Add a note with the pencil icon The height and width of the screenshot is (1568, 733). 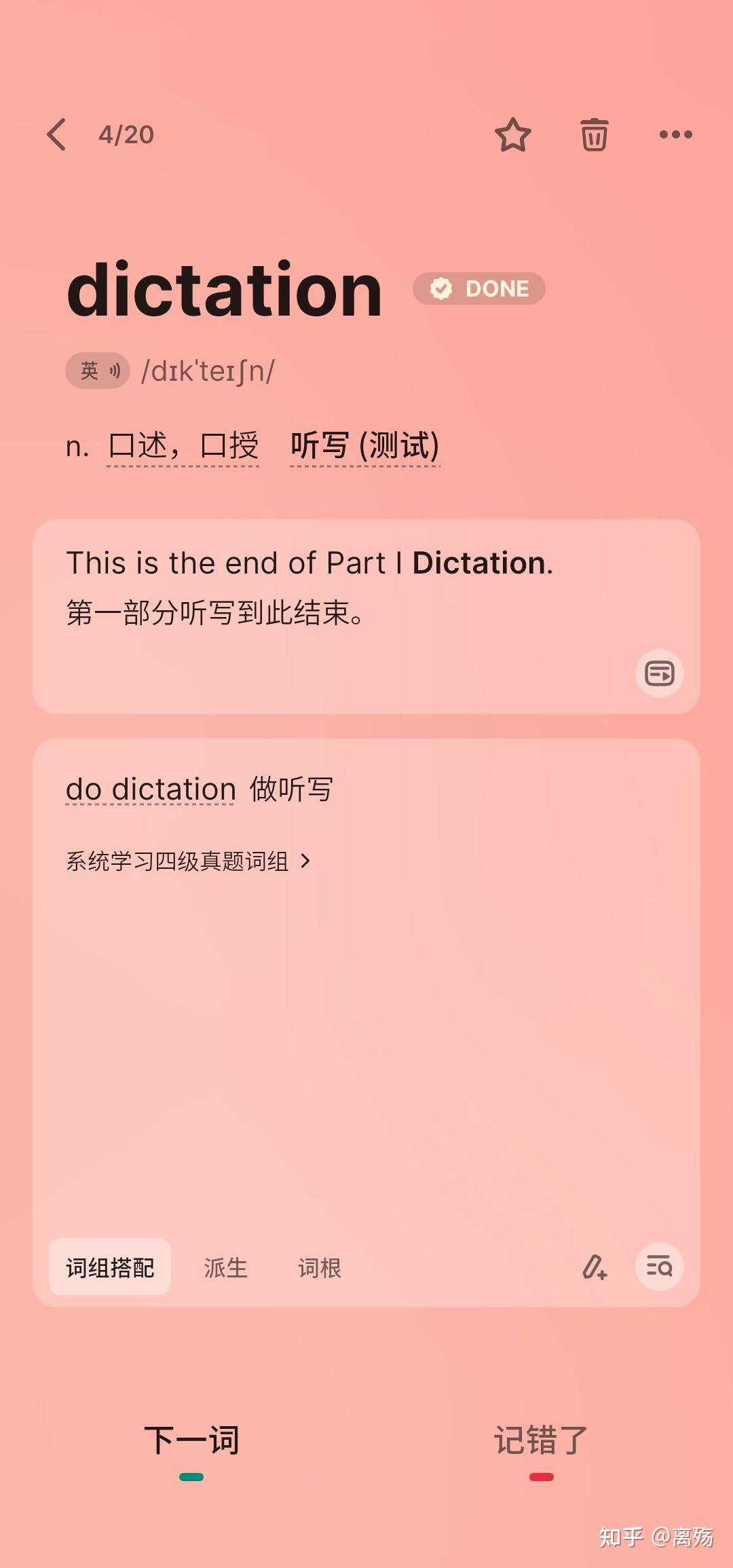(x=595, y=1267)
